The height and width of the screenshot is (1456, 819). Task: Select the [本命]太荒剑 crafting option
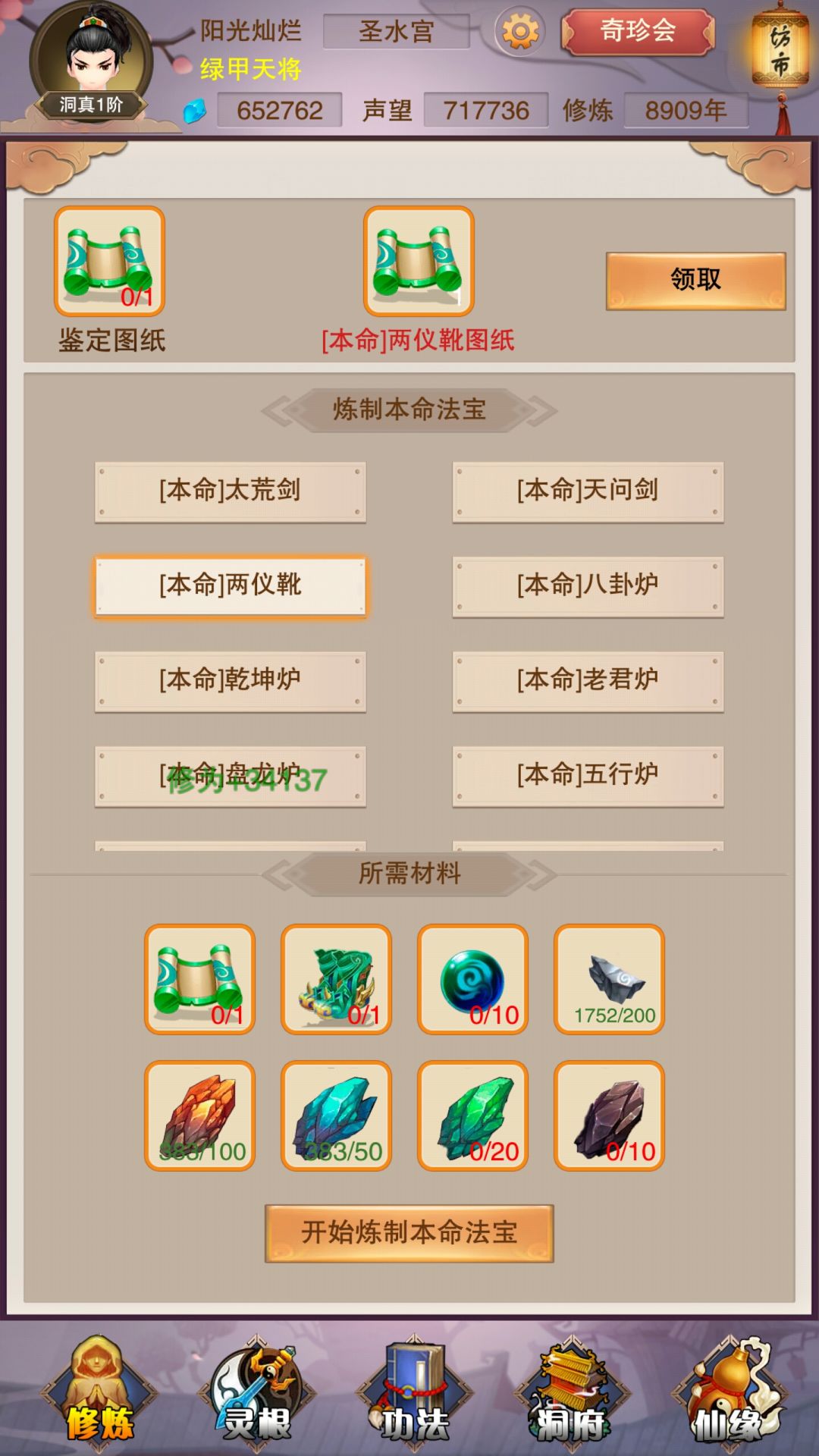tap(232, 491)
